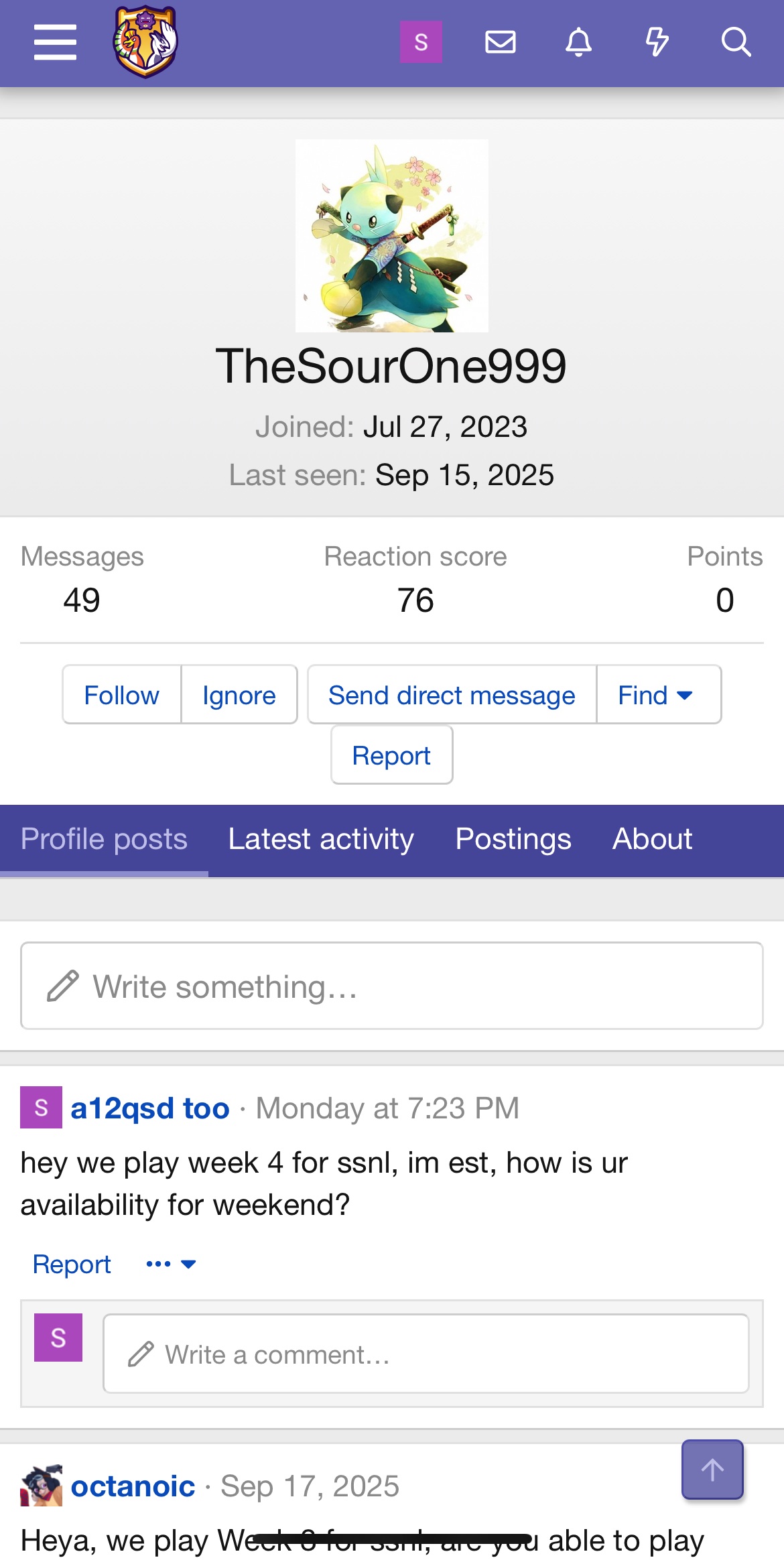Screen dimensions: 784x1560
Task: Open the What's new lightning icon
Action: [x=657, y=42]
